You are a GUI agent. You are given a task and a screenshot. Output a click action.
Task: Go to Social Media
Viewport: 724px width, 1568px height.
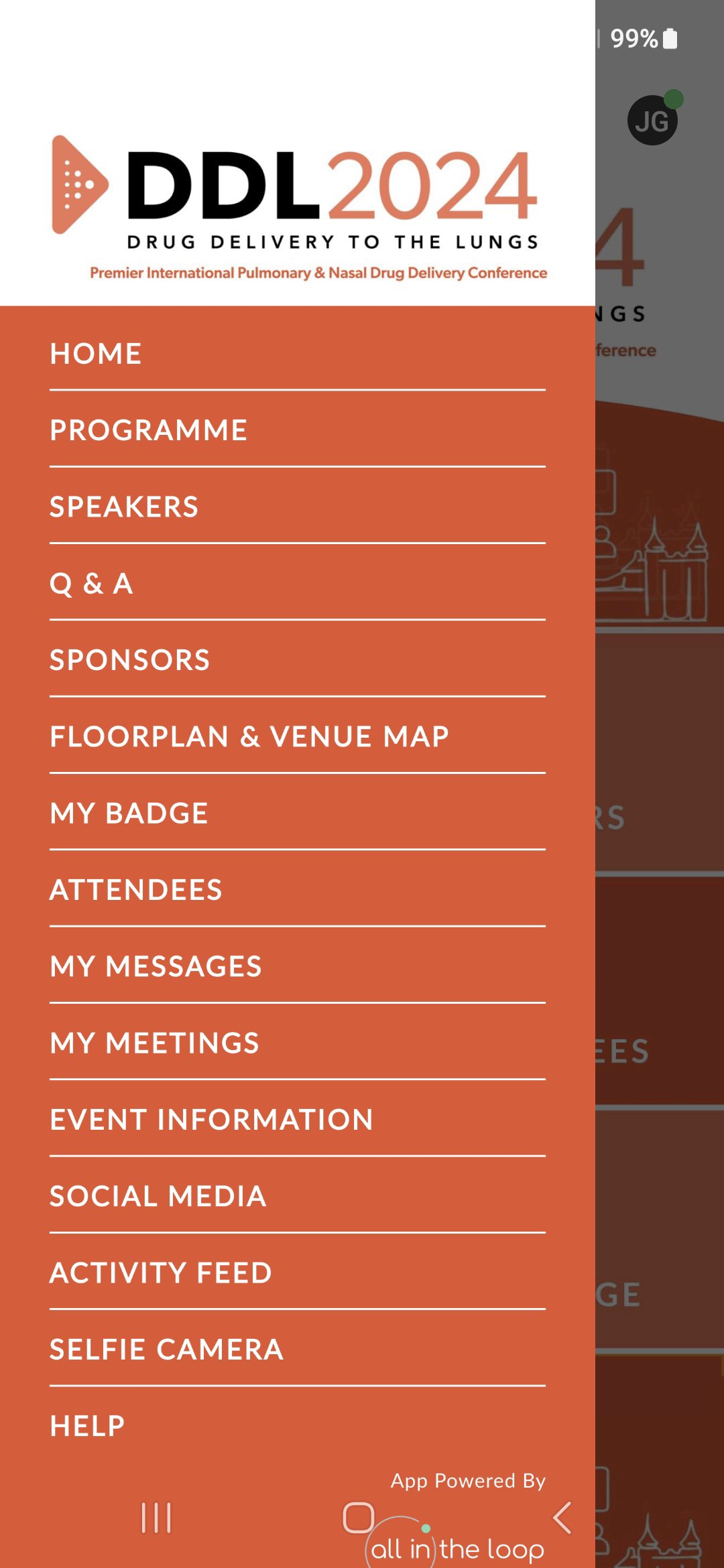298,1195
